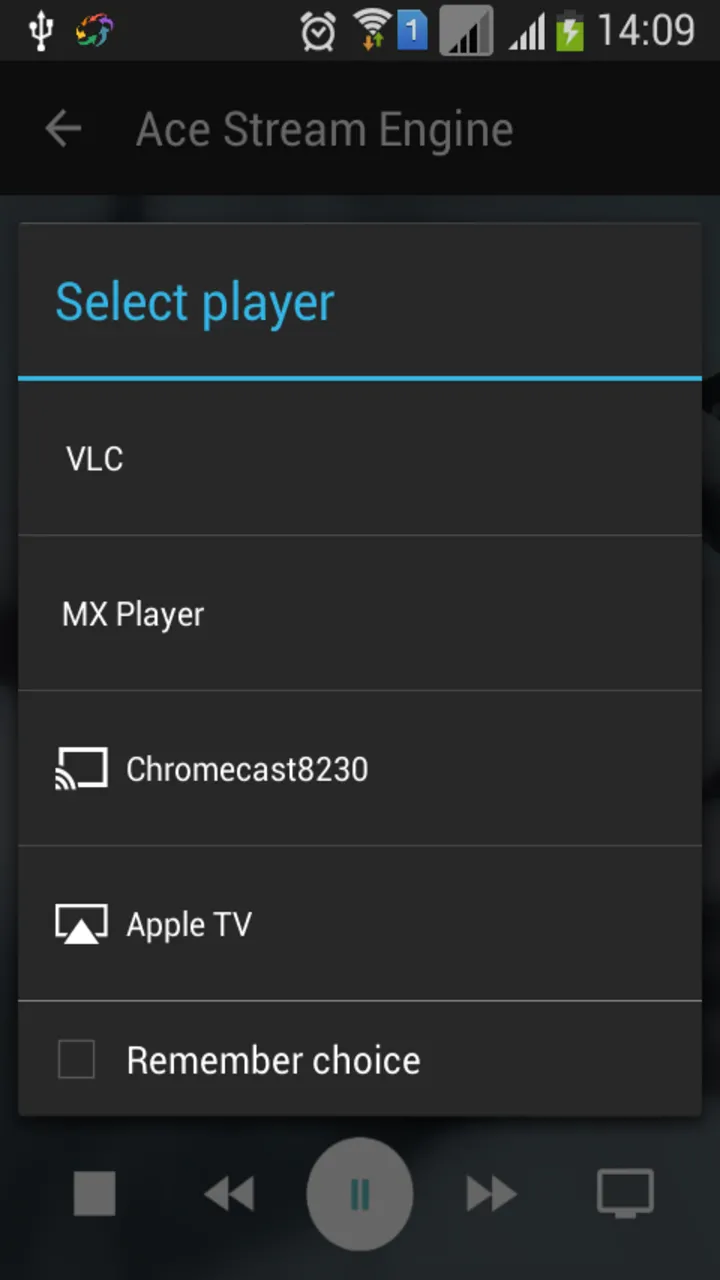This screenshot has height=1280, width=720.
Task: Select Apple TV as the player
Action: pos(360,923)
